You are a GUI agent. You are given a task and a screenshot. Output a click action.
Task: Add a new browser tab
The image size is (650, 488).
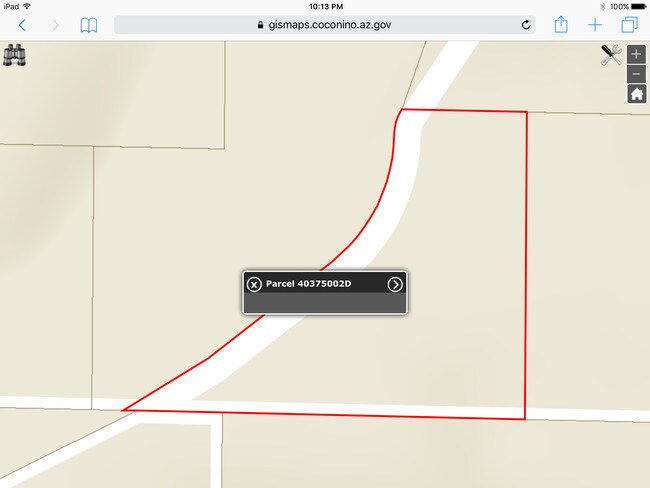[x=595, y=25]
